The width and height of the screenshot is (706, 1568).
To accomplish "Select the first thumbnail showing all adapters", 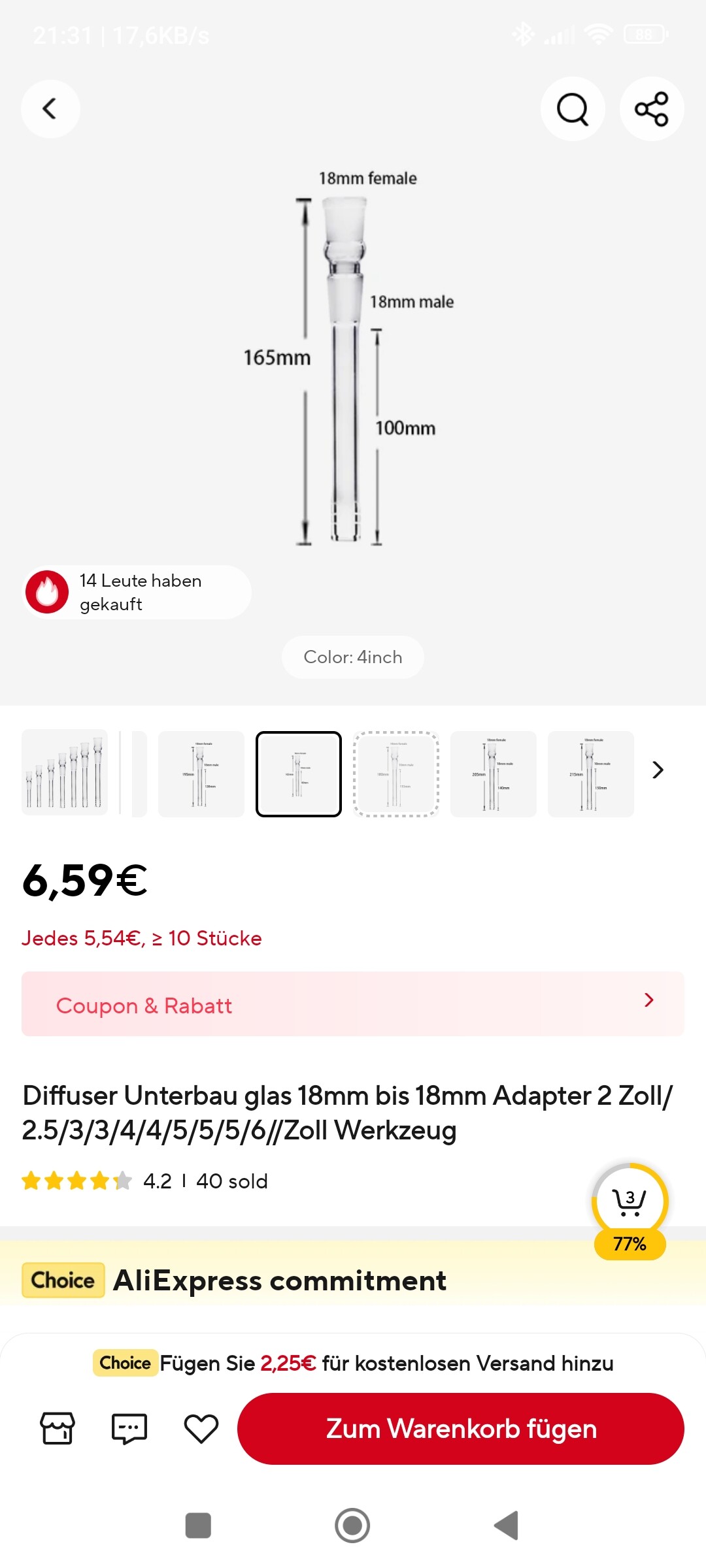I will pyautogui.click(x=64, y=773).
